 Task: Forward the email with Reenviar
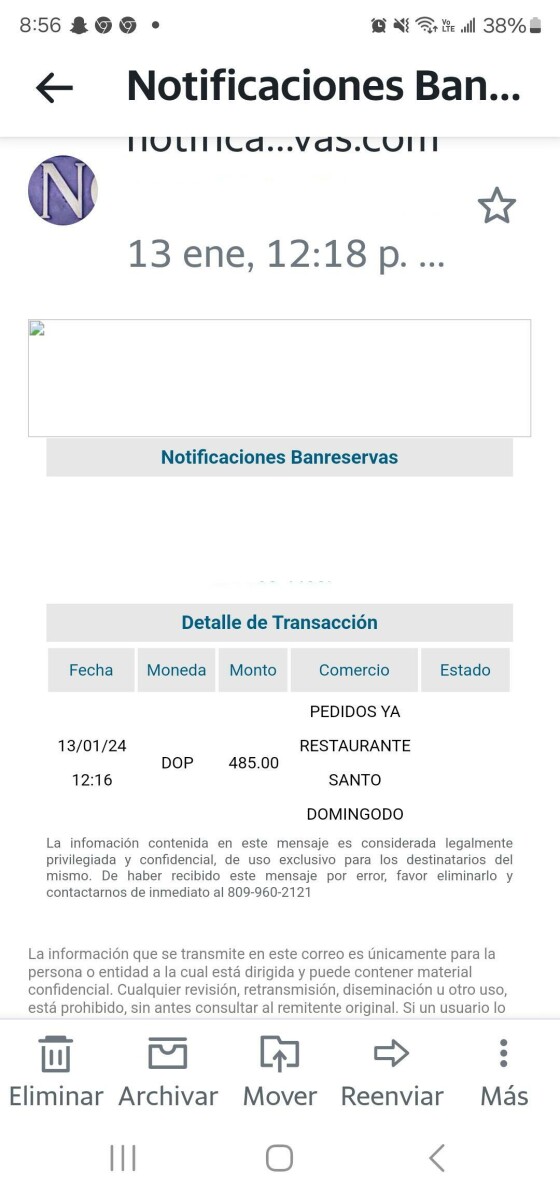tap(392, 1072)
